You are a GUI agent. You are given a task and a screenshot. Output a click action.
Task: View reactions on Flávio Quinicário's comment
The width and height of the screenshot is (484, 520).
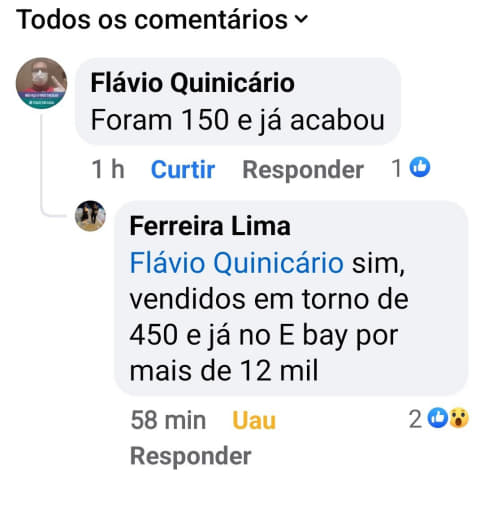[411, 167]
